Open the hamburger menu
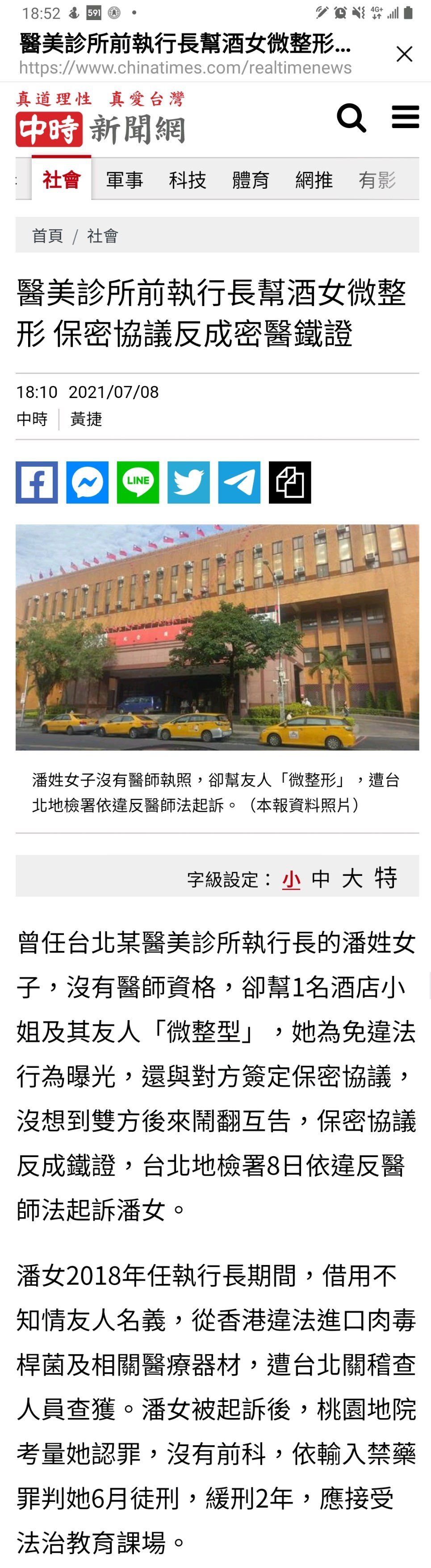Viewport: 431px width, 1568px height. (x=405, y=117)
